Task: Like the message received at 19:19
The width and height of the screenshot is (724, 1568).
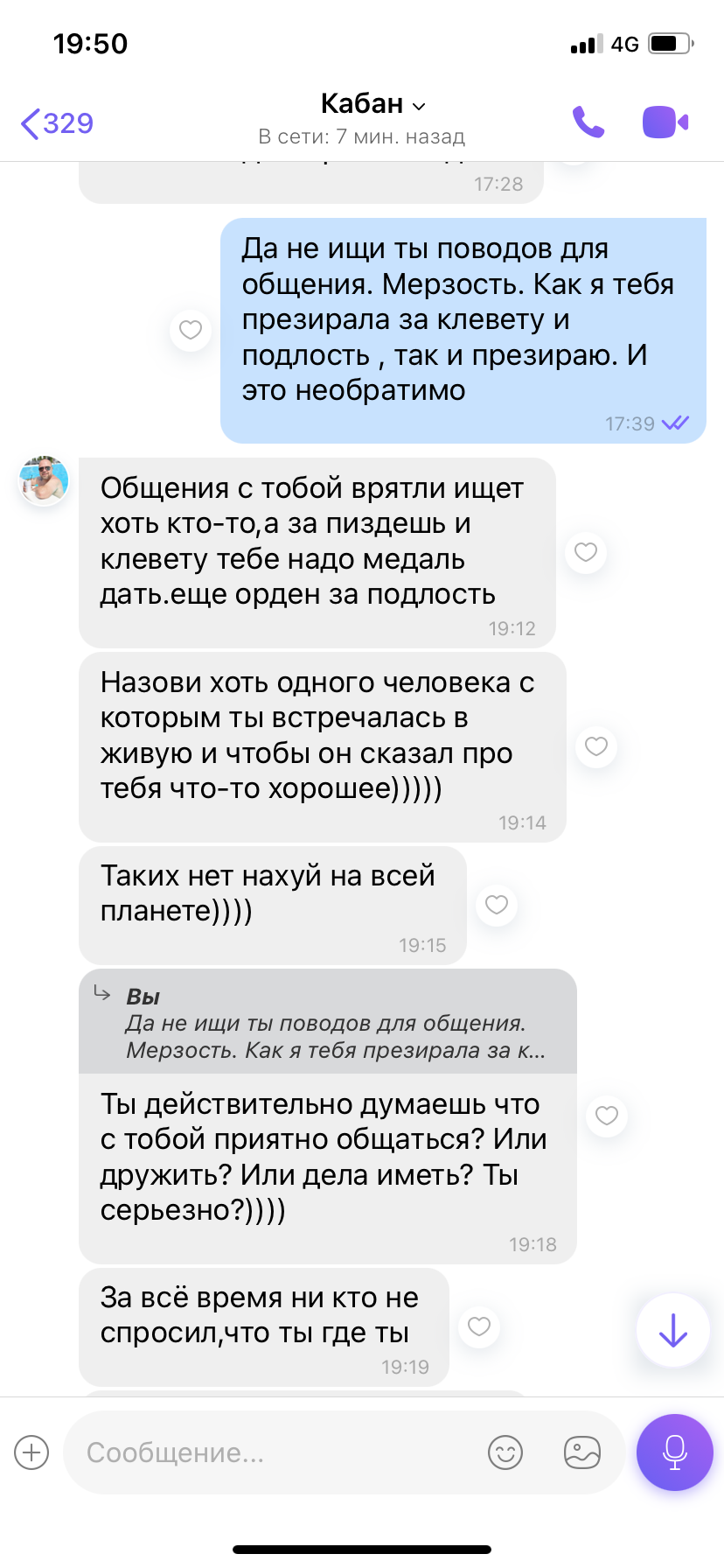Action: [479, 1326]
